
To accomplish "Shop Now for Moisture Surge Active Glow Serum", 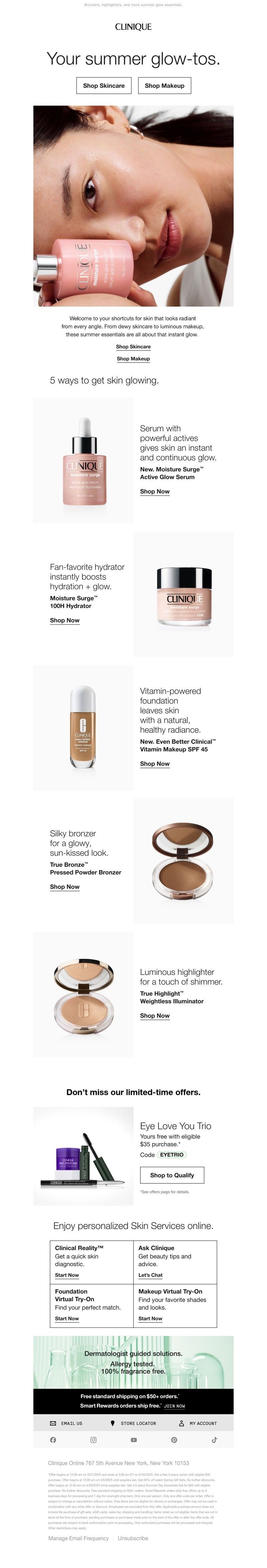I will coord(155,491).
